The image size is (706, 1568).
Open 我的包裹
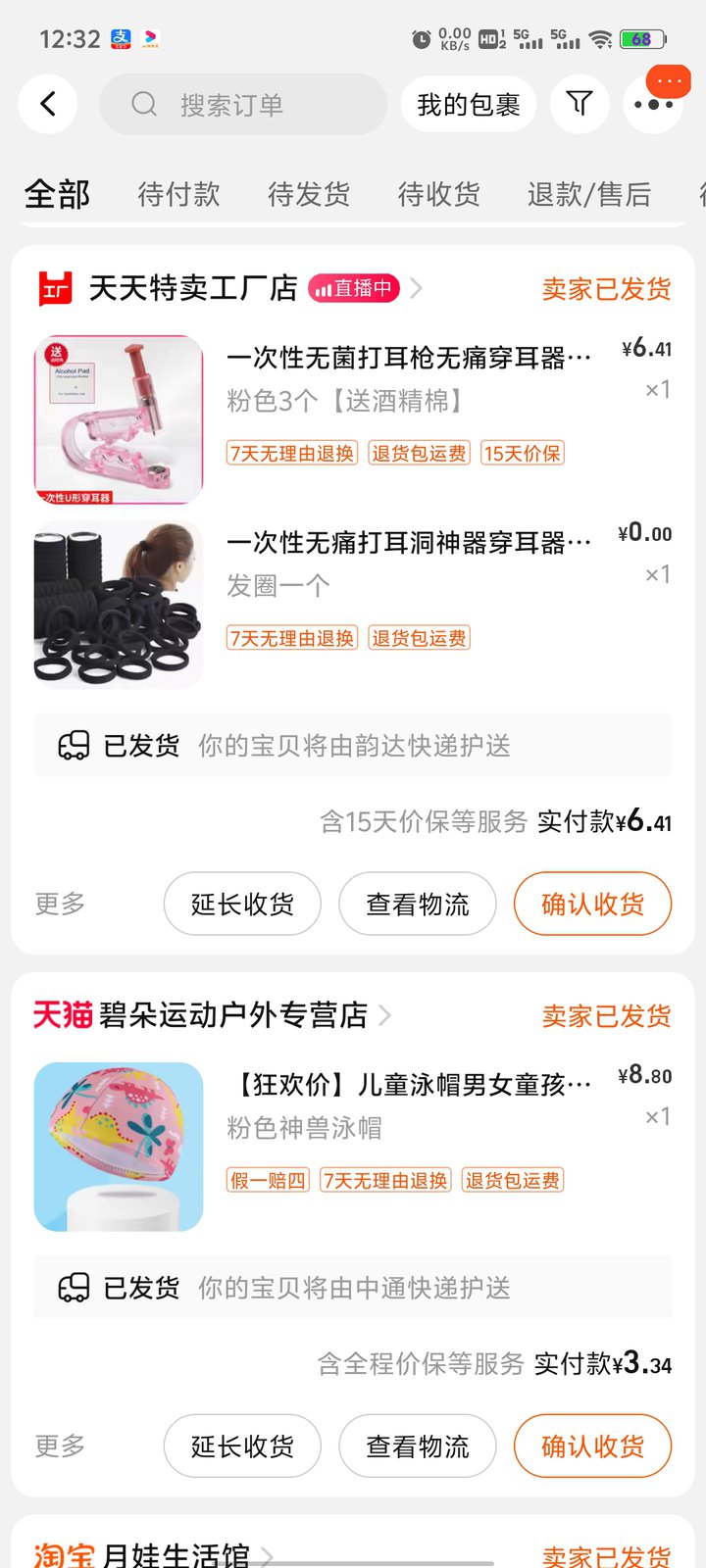click(469, 104)
